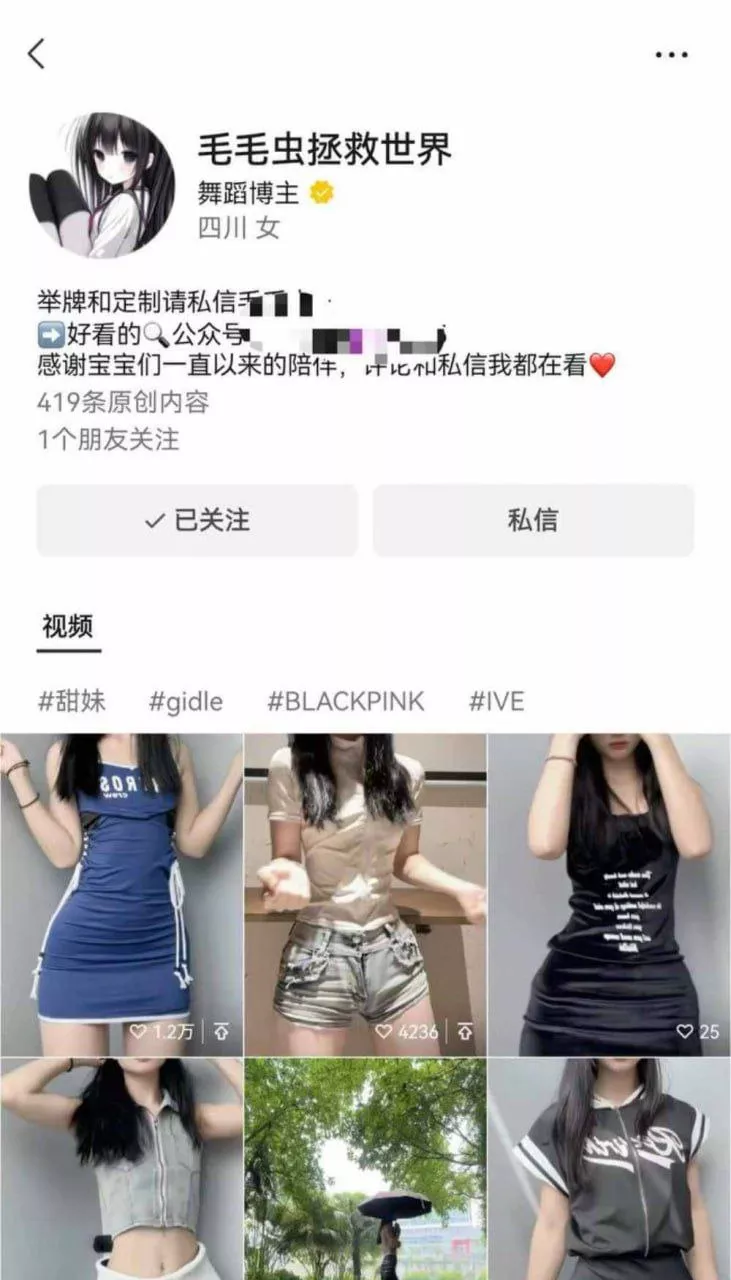Send a private message via 私信

click(533, 521)
